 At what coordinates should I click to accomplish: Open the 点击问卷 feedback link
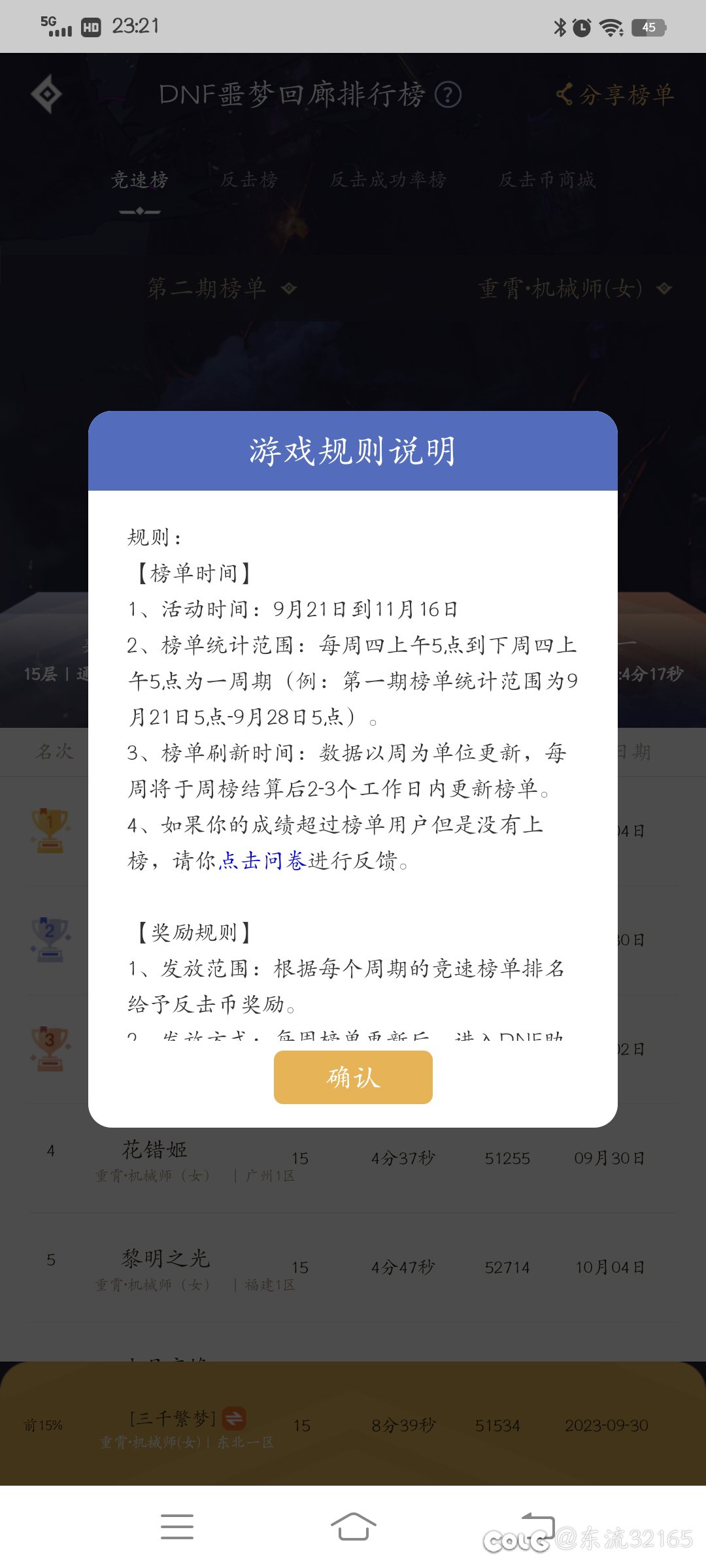tap(263, 861)
